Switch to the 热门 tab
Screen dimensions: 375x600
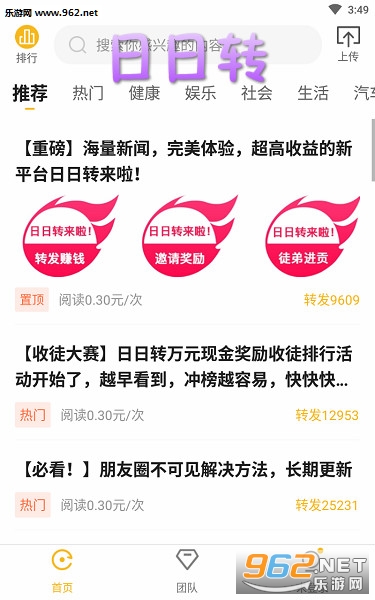[x=88, y=93]
